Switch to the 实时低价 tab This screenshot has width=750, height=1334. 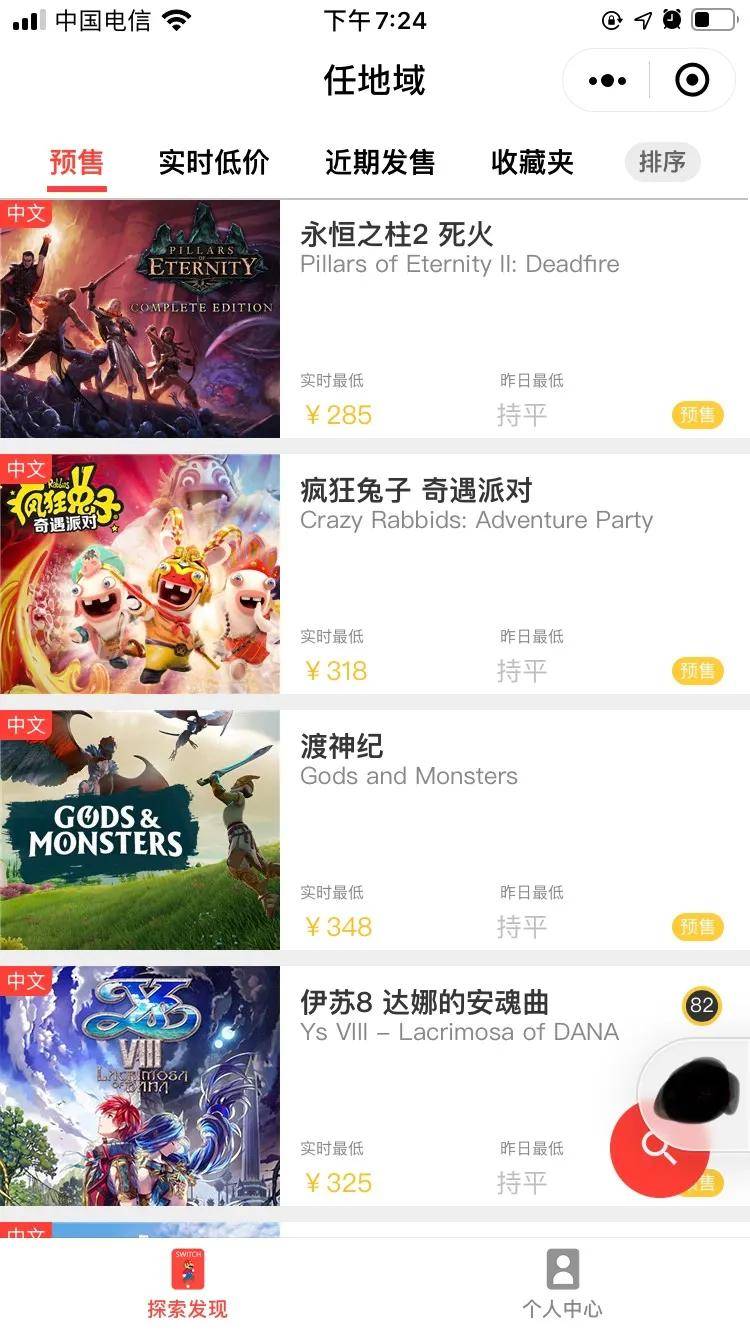point(214,162)
